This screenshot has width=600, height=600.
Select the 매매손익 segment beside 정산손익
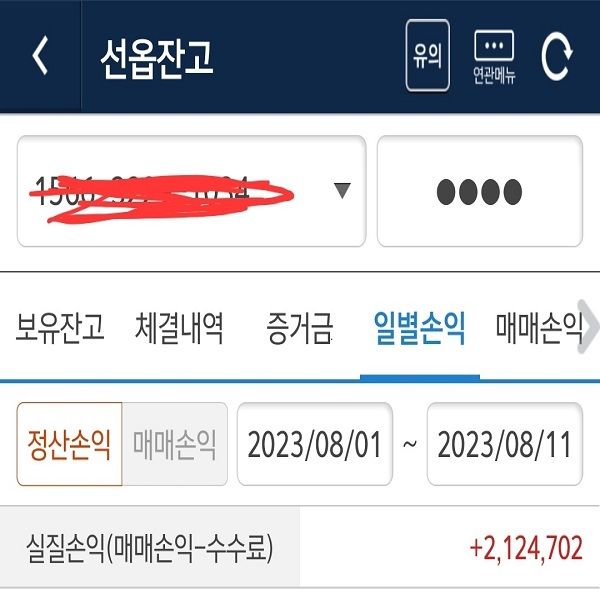(x=175, y=444)
